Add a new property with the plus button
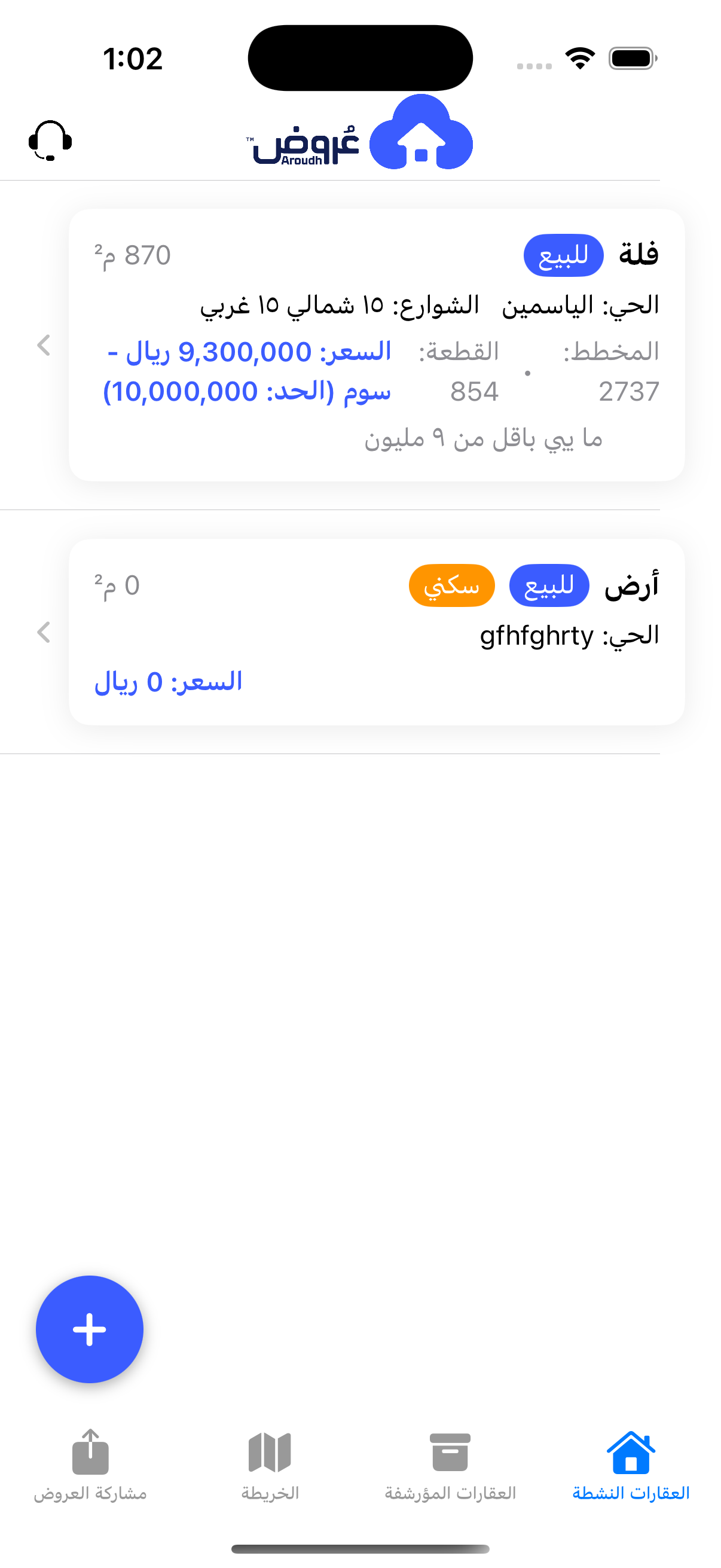This screenshot has width=721, height=1568. click(90, 1329)
